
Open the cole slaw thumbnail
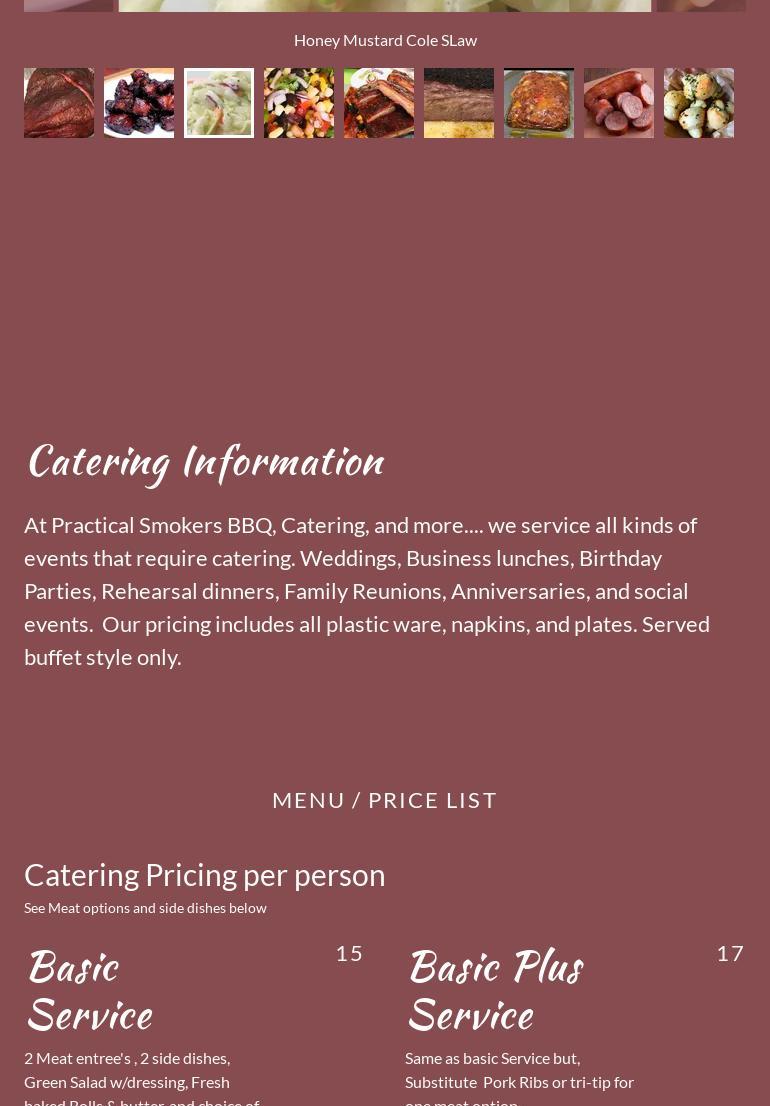219,103
